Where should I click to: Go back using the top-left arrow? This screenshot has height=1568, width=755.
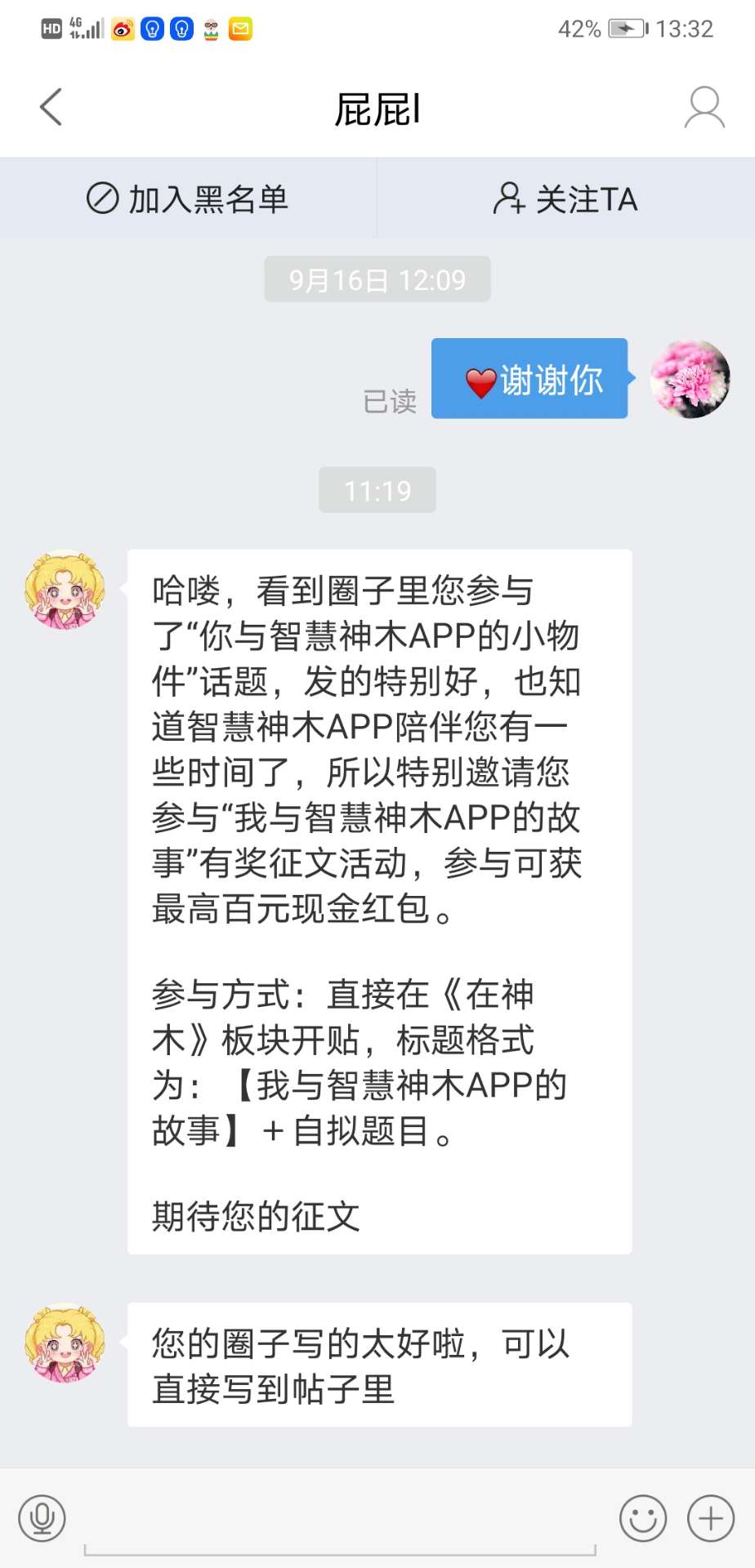click(x=51, y=107)
